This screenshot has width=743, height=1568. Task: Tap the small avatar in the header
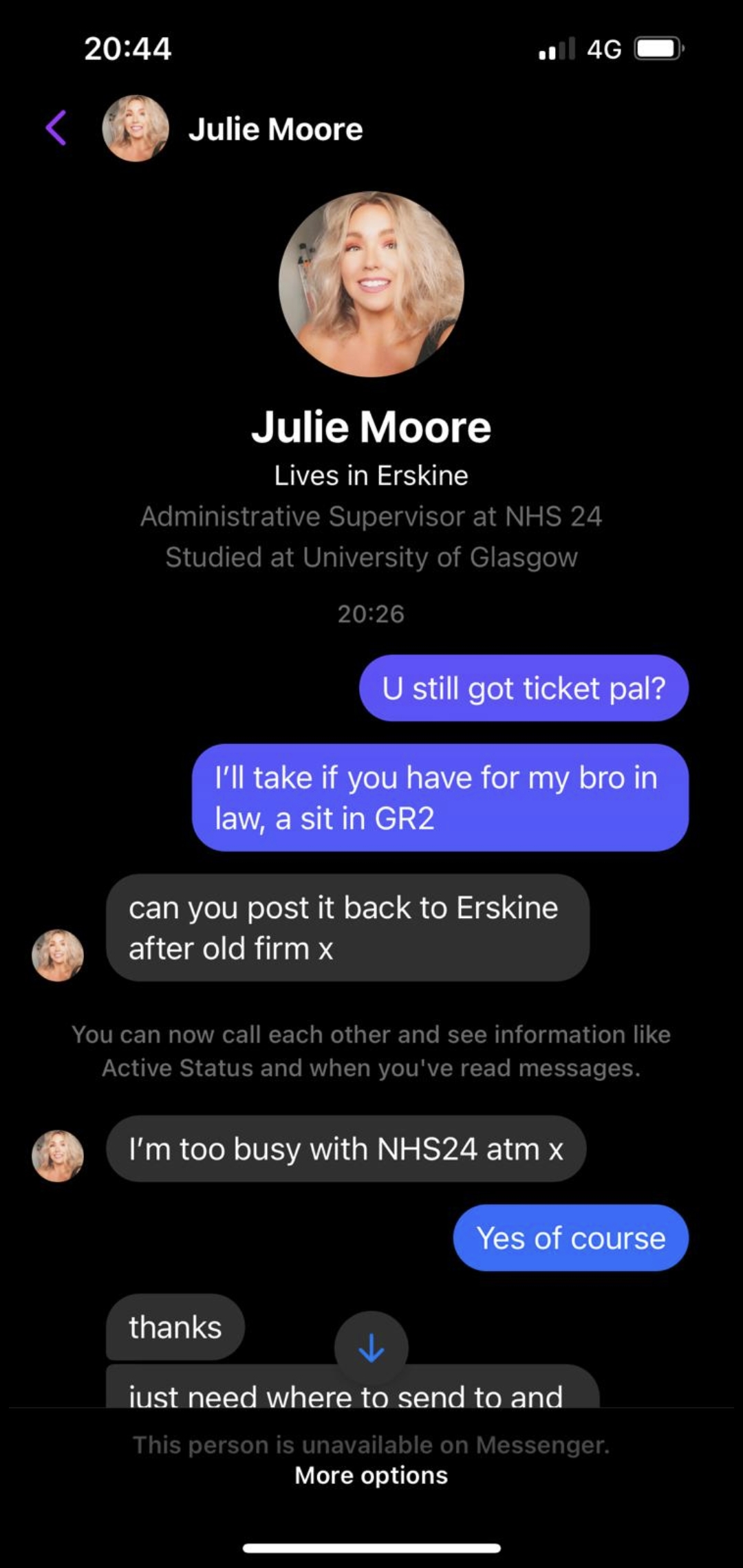[x=136, y=129]
